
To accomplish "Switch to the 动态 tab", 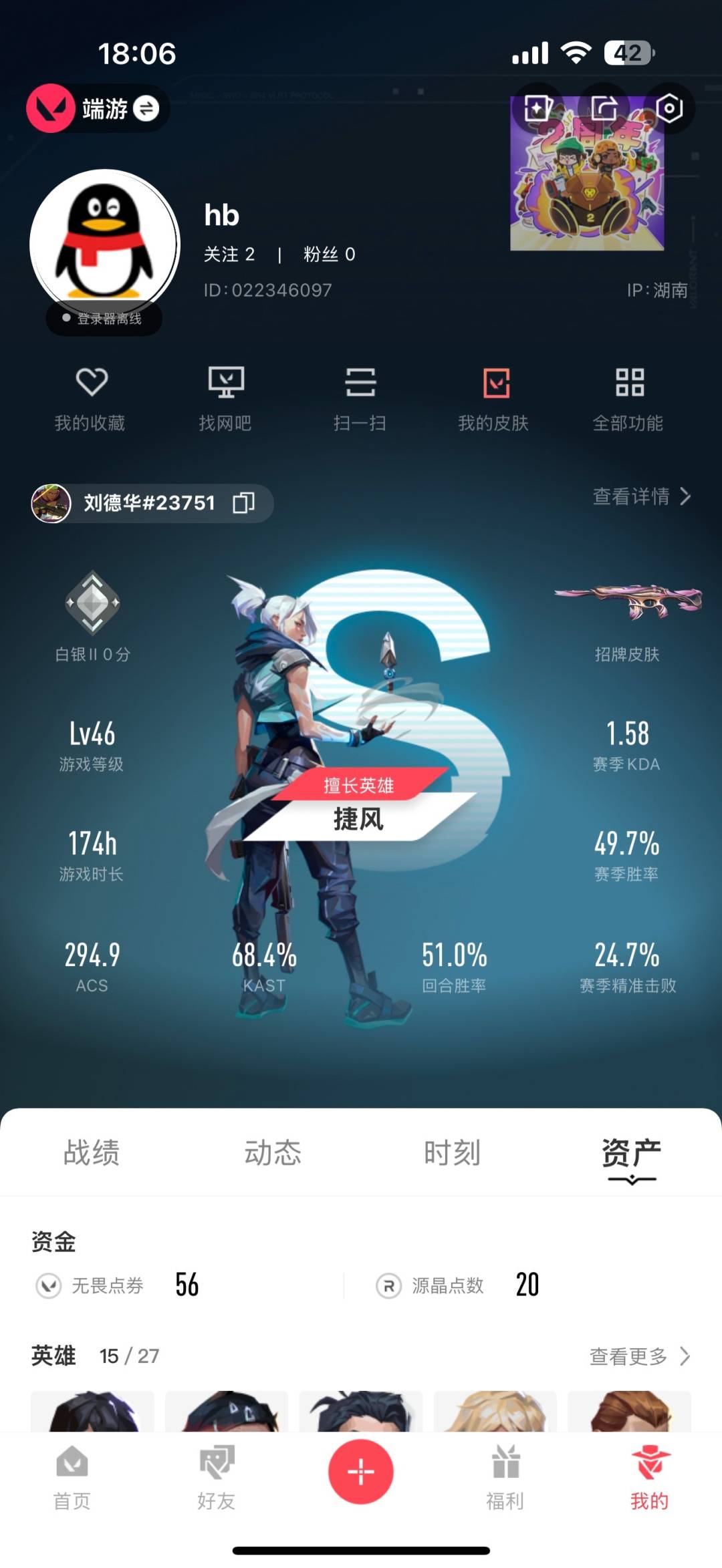I will [272, 1153].
